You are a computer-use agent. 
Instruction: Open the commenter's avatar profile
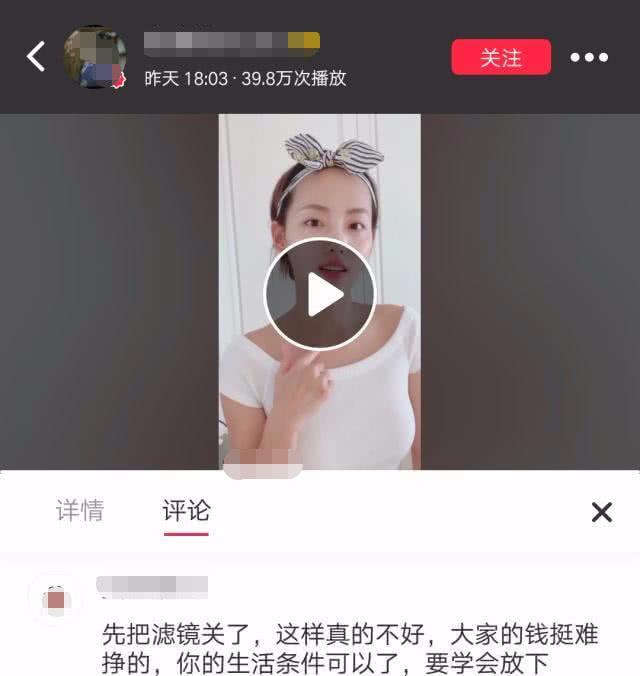coord(55,598)
